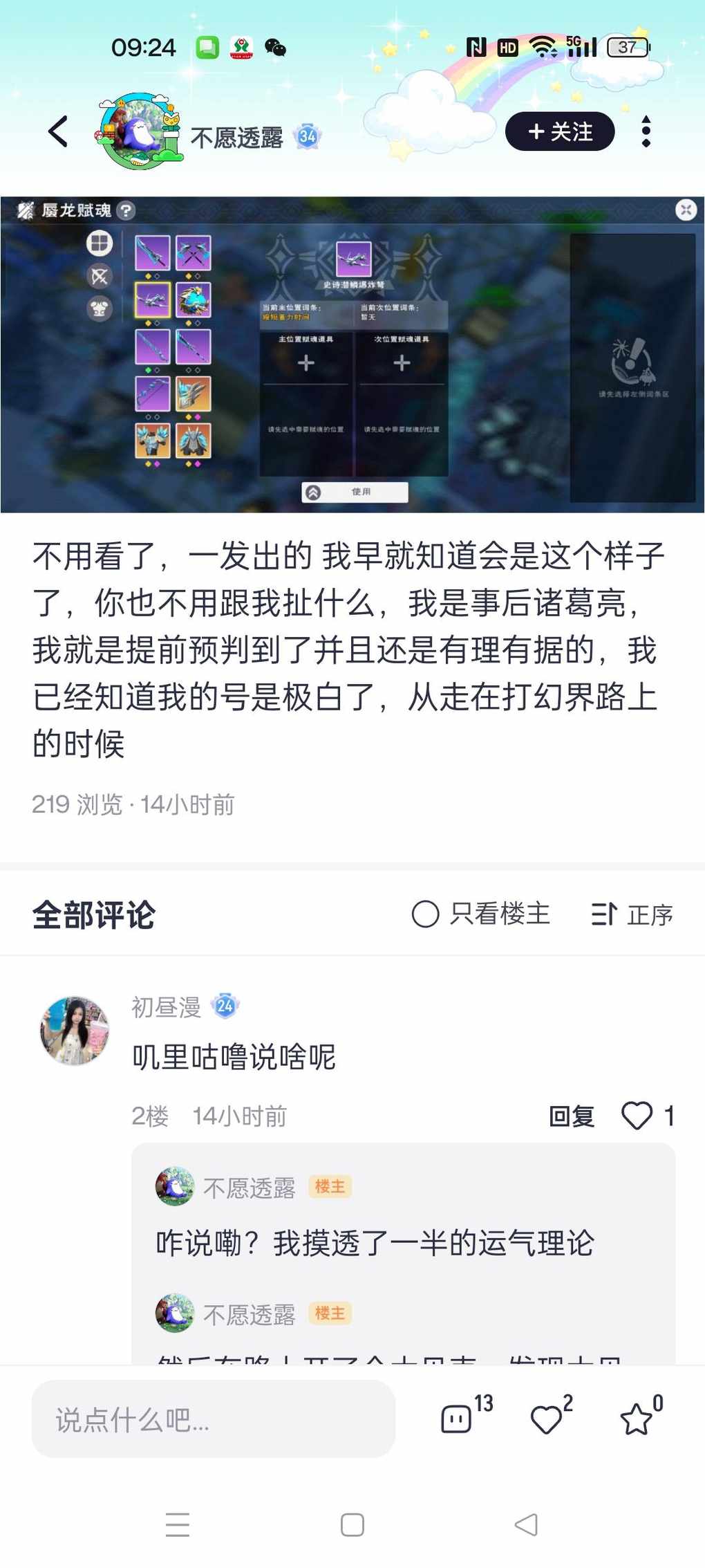Enable 只看楼主 to show only author
Image resolution: width=705 pixels, height=1568 pixels.
481,914
